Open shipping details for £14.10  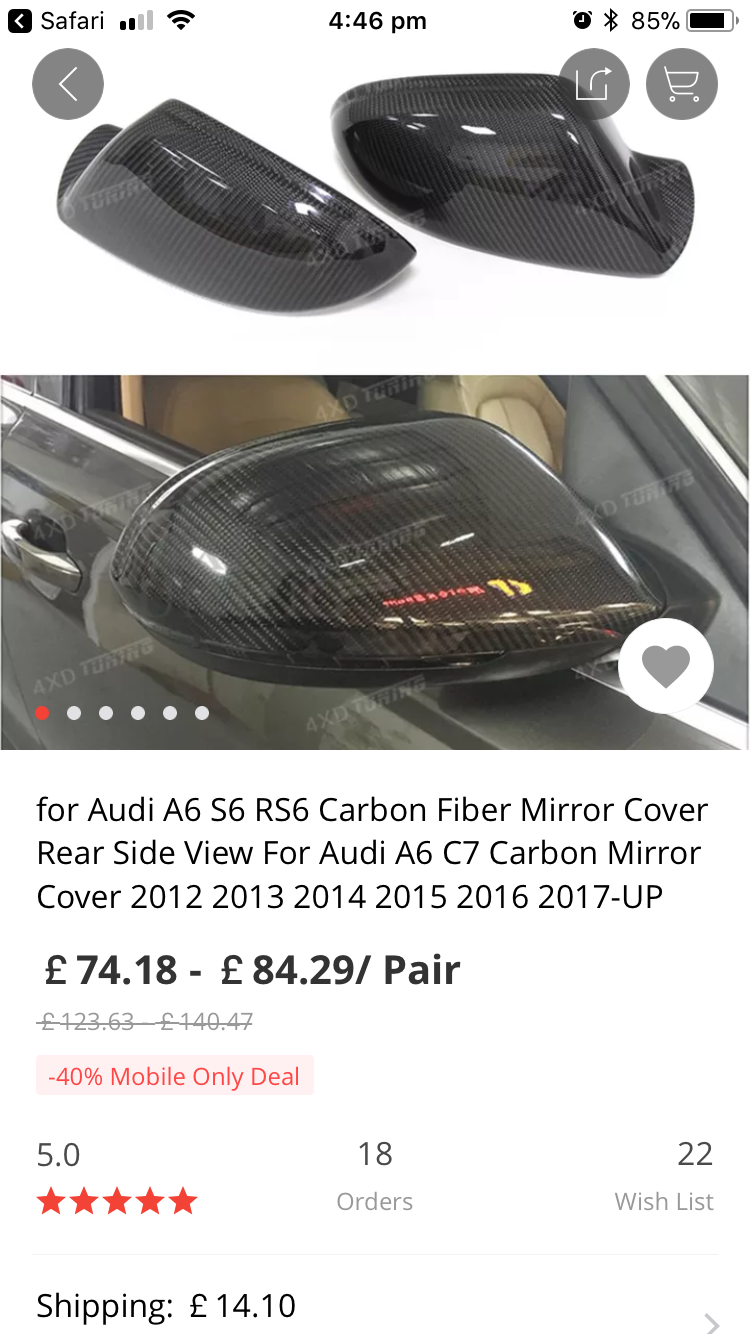[375, 1306]
